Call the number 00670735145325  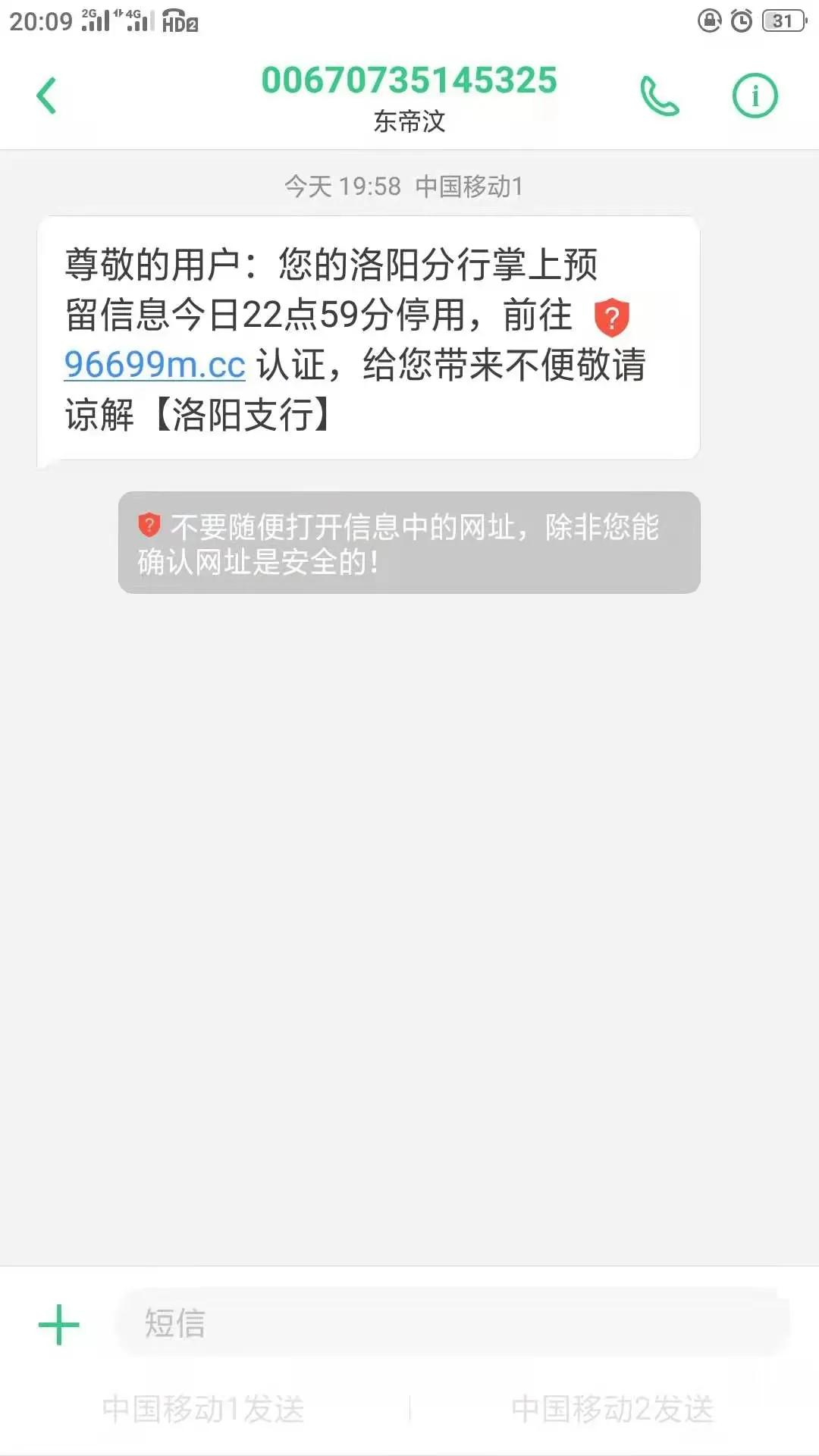[660, 96]
